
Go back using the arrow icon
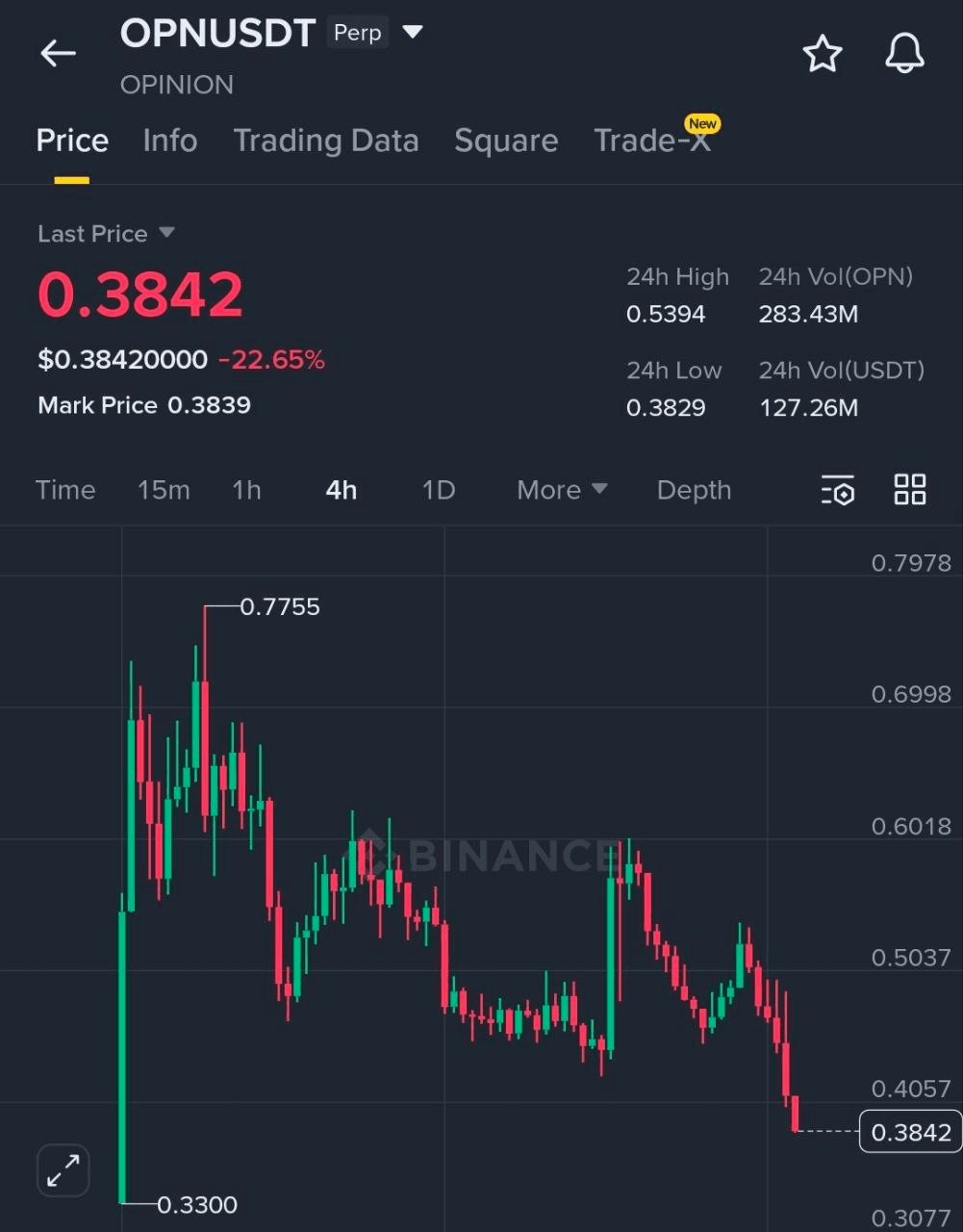58,53
